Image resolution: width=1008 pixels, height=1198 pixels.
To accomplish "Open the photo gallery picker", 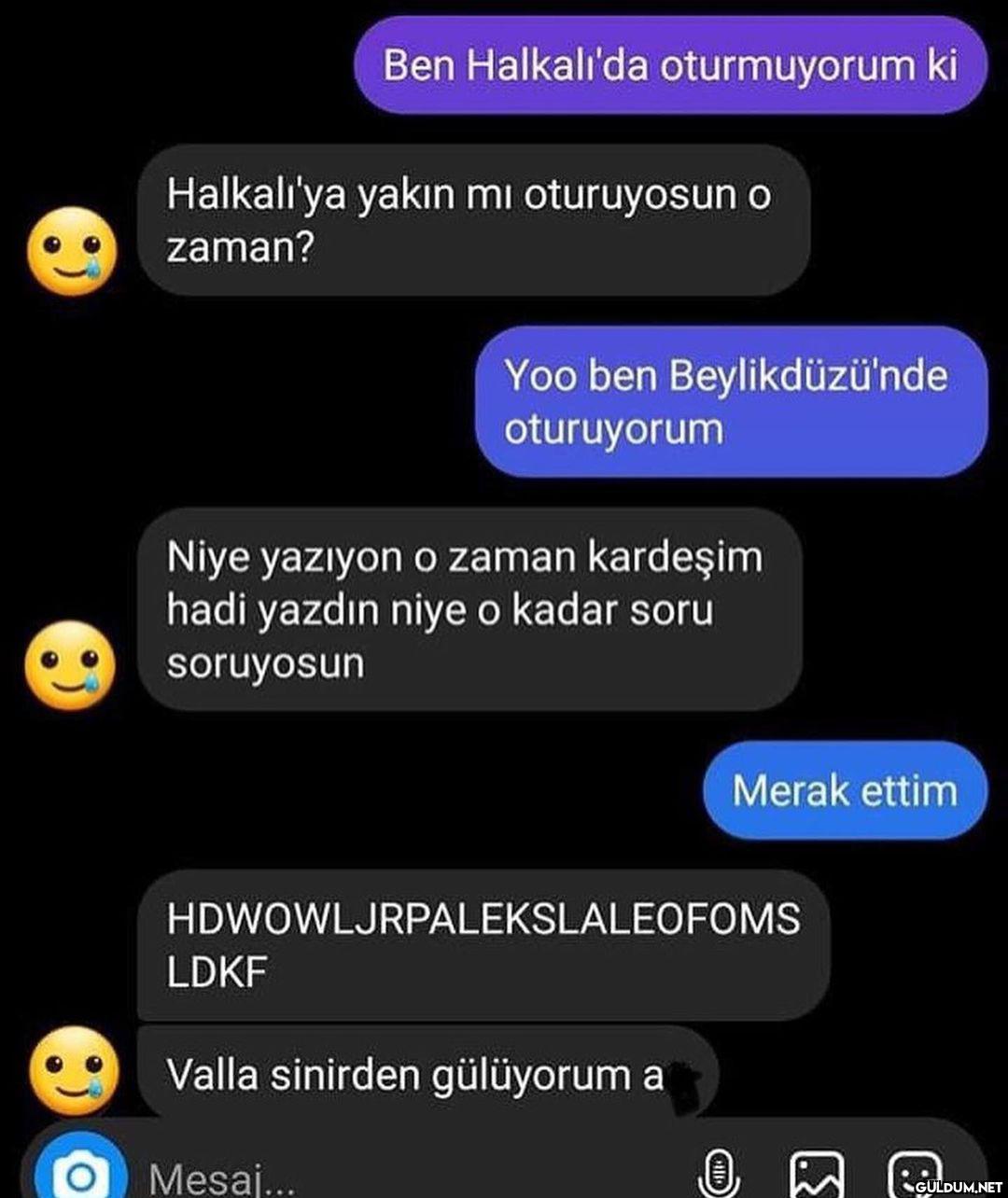I will [817, 1176].
